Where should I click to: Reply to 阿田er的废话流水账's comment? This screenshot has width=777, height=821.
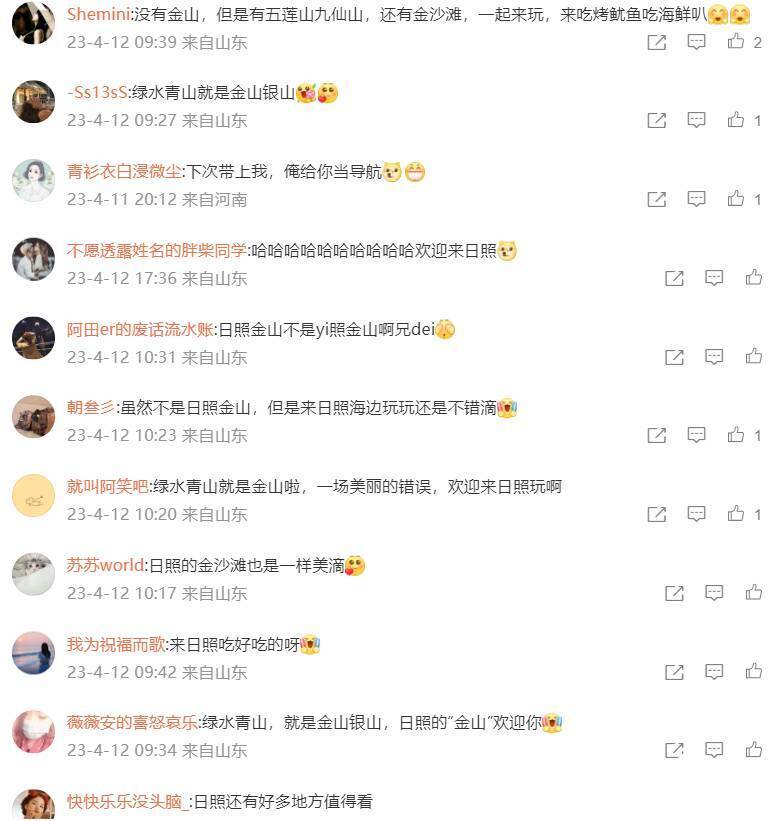[714, 356]
